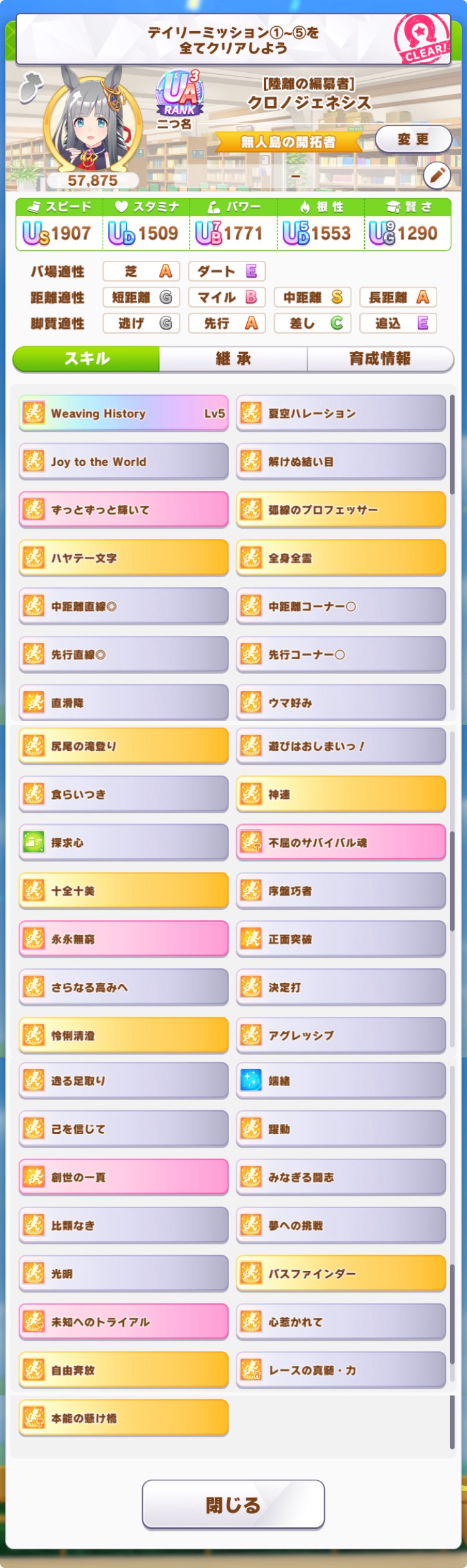The width and height of the screenshot is (467, 1568).
Task: Open the 全身全霊 skill details
Action: tap(341, 558)
